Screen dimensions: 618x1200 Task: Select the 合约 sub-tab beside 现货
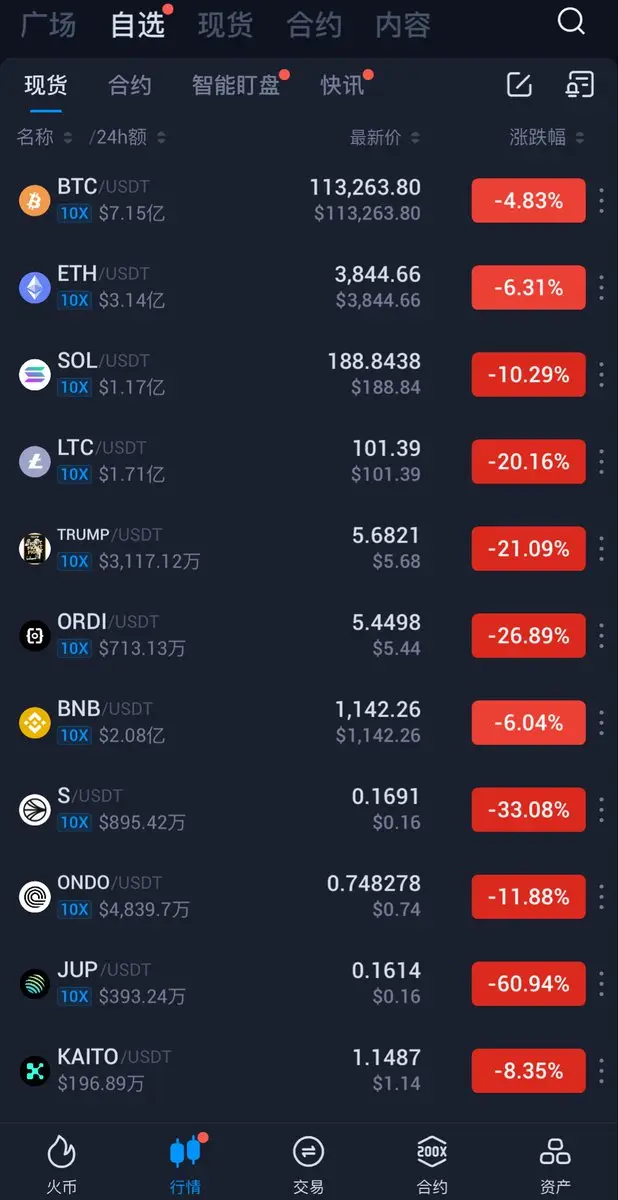click(130, 85)
